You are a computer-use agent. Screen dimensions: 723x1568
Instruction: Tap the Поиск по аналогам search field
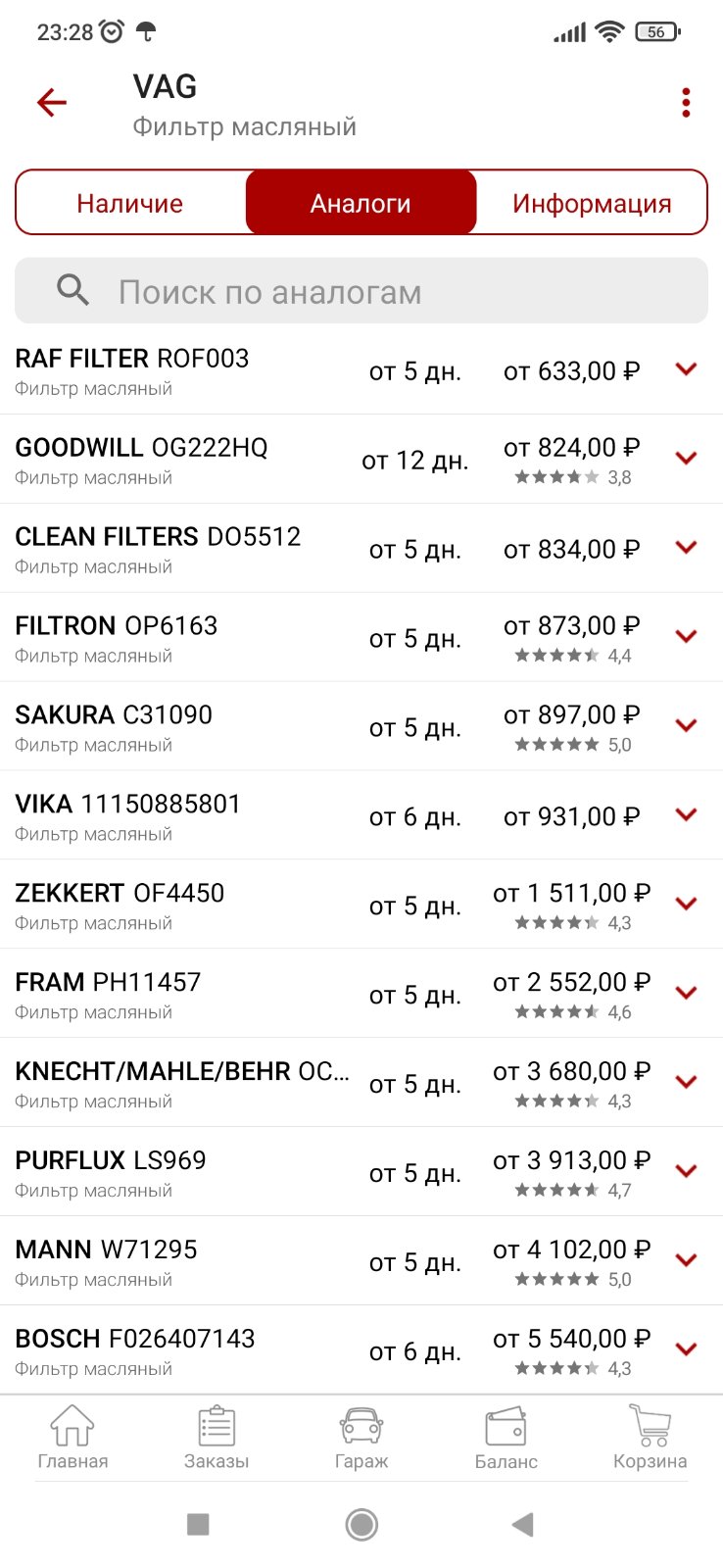tap(361, 291)
